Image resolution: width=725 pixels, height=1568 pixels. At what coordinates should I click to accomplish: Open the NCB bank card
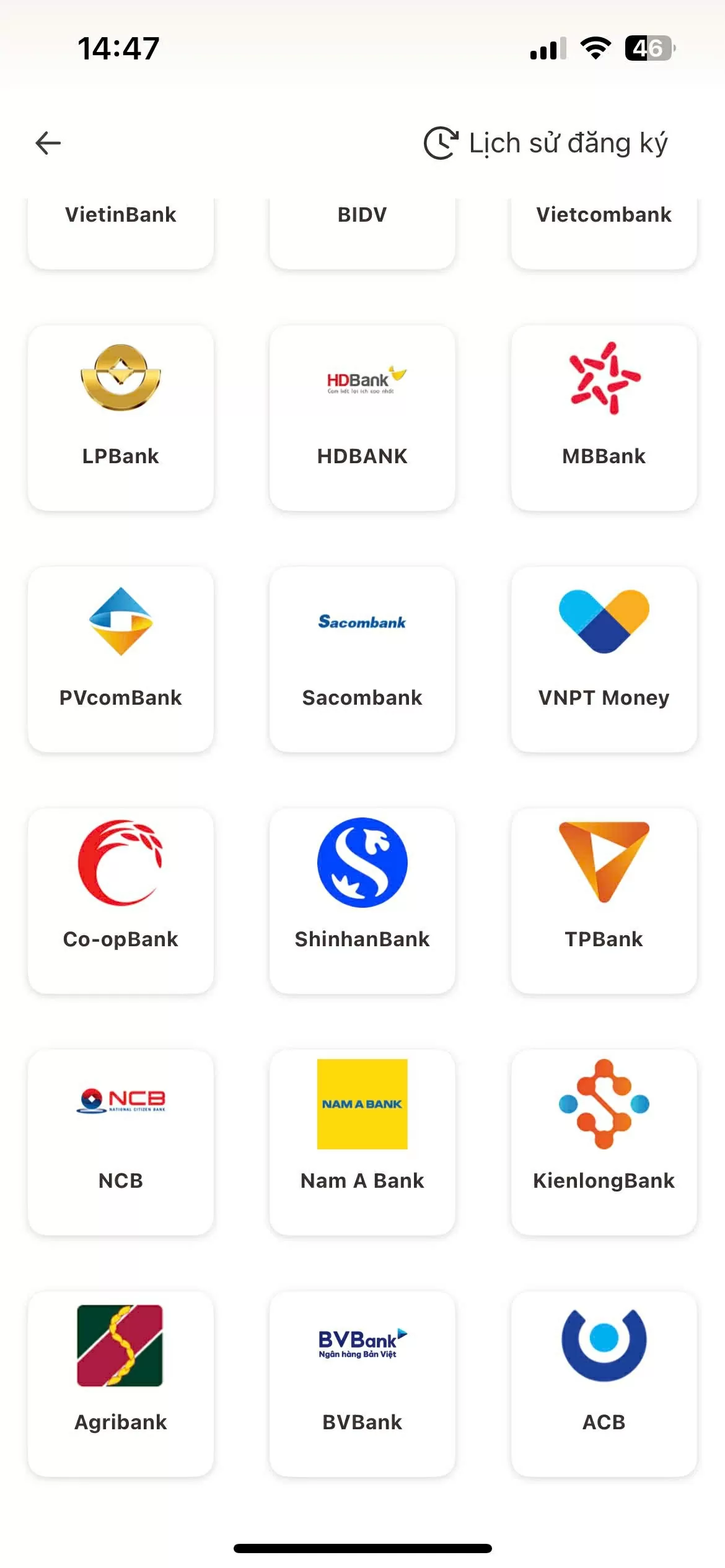pyautogui.click(x=121, y=1143)
